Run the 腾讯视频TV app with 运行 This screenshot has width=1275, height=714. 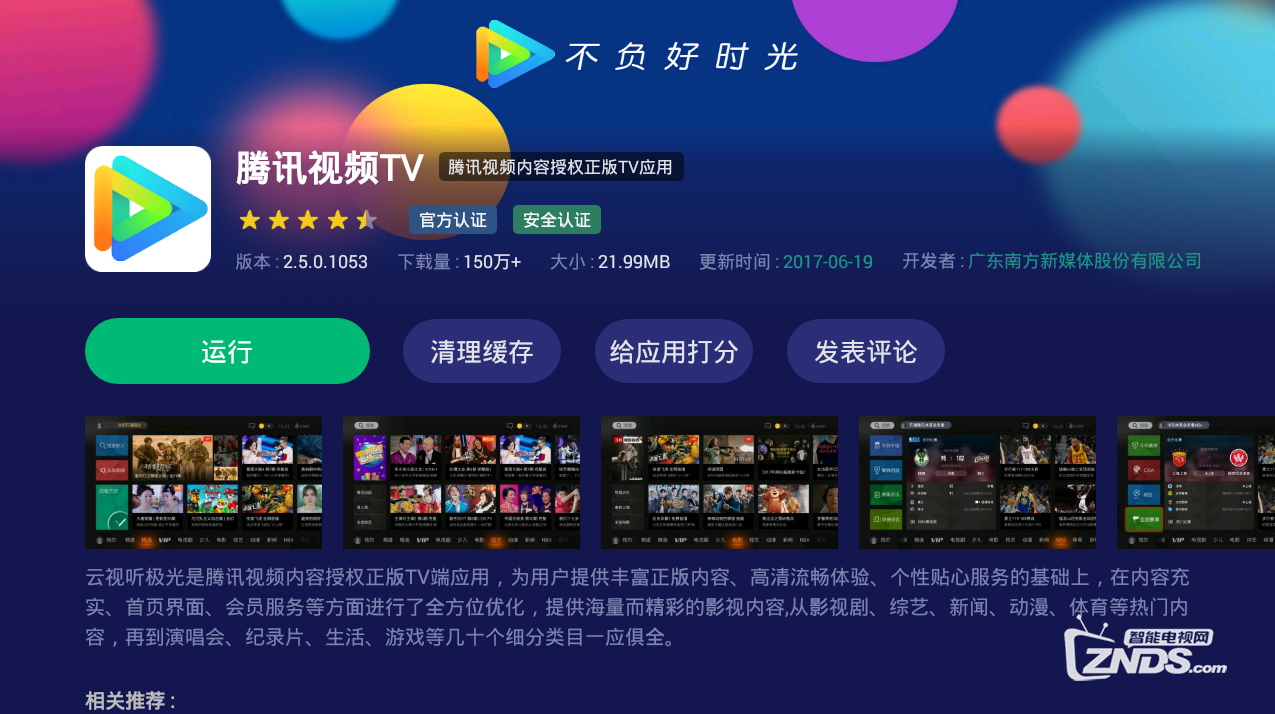(227, 351)
